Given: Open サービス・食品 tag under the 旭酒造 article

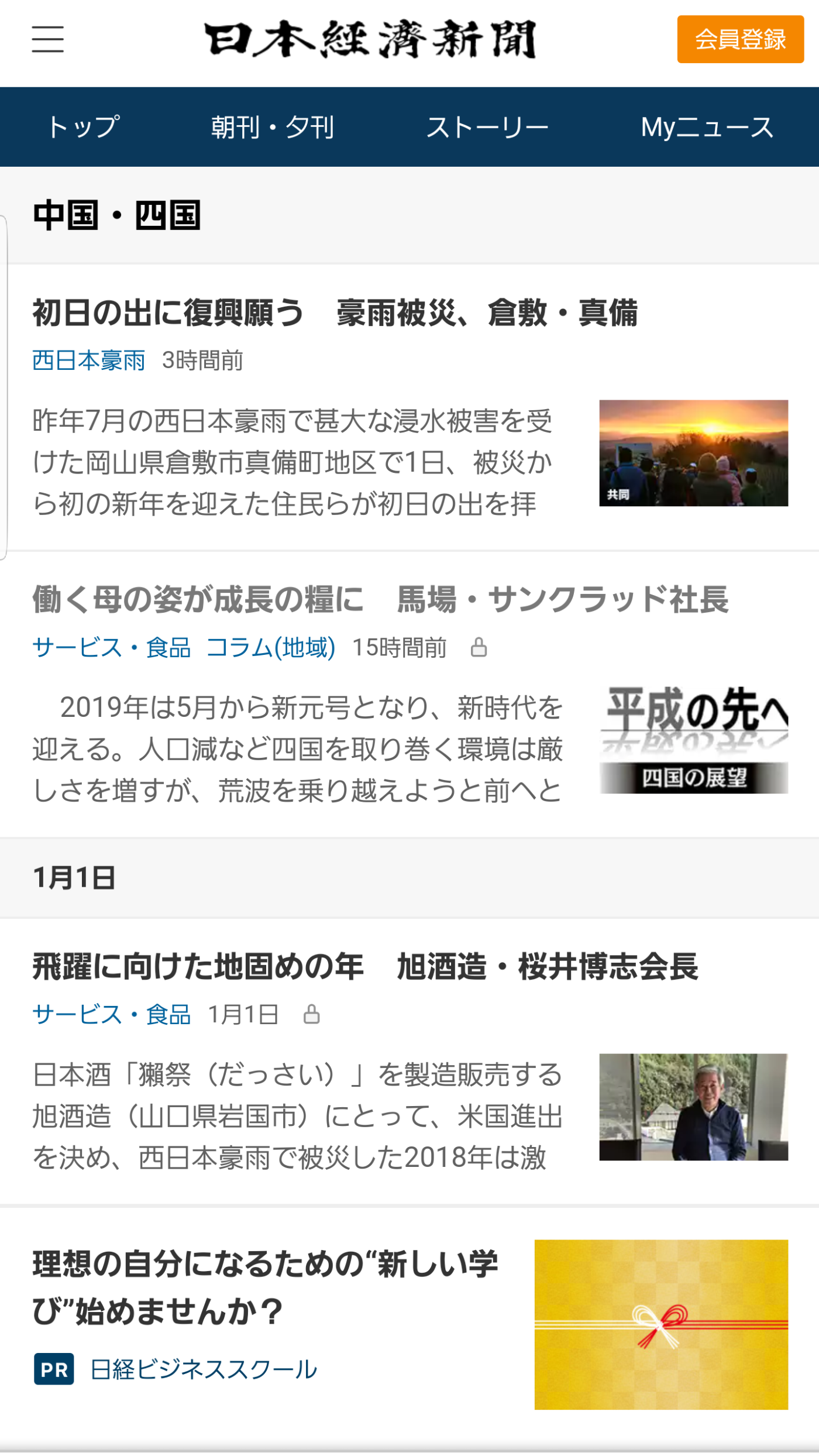Looking at the screenshot, I should pyautogui.click(x=112, y=1015).
